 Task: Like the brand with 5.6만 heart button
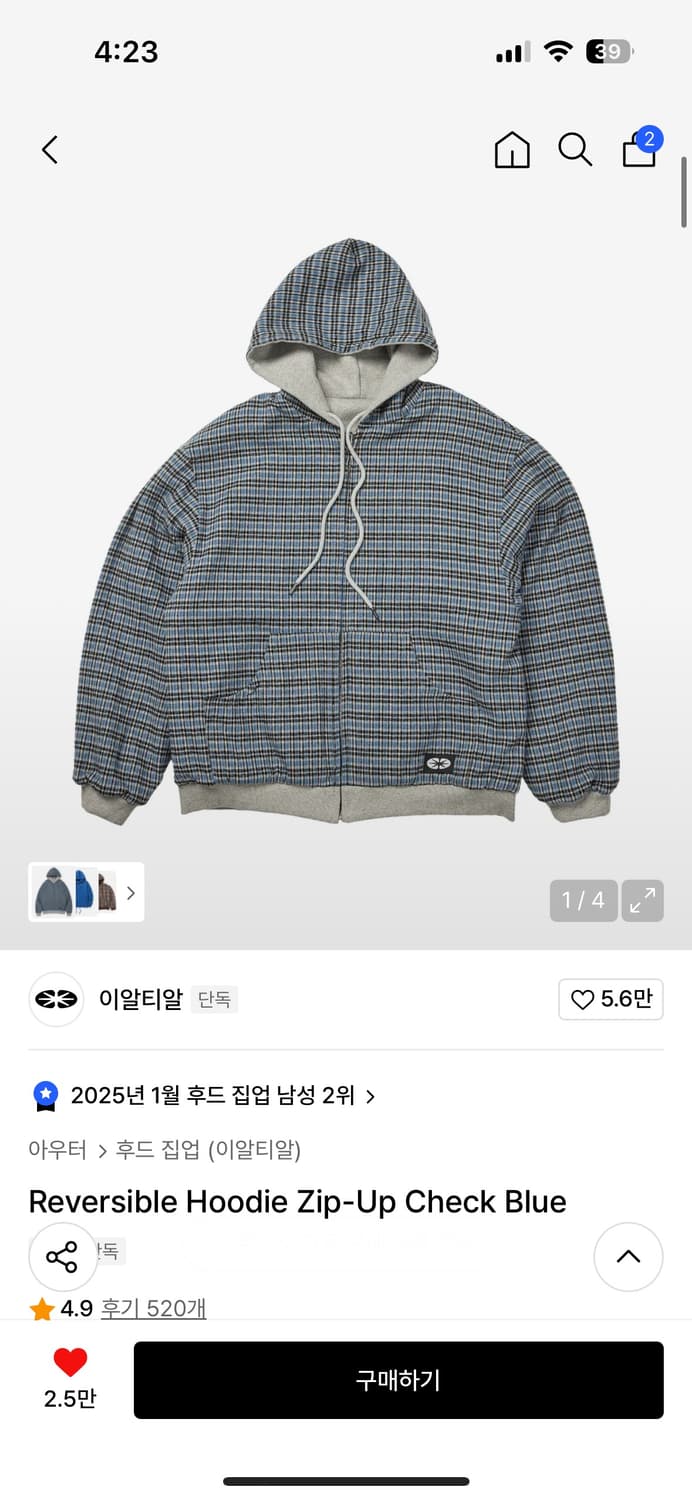610,999
